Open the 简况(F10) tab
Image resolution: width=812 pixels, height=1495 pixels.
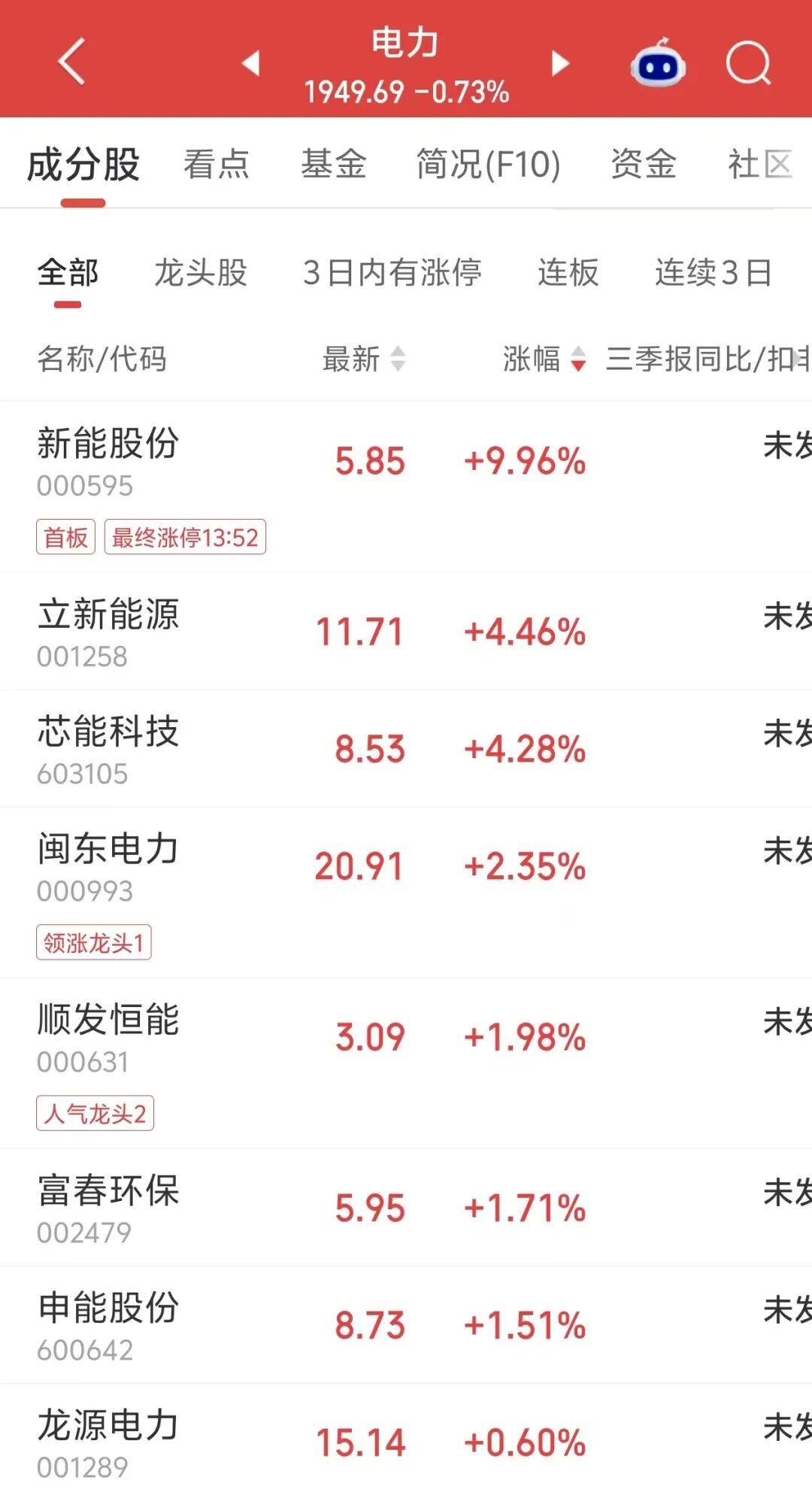489,164
